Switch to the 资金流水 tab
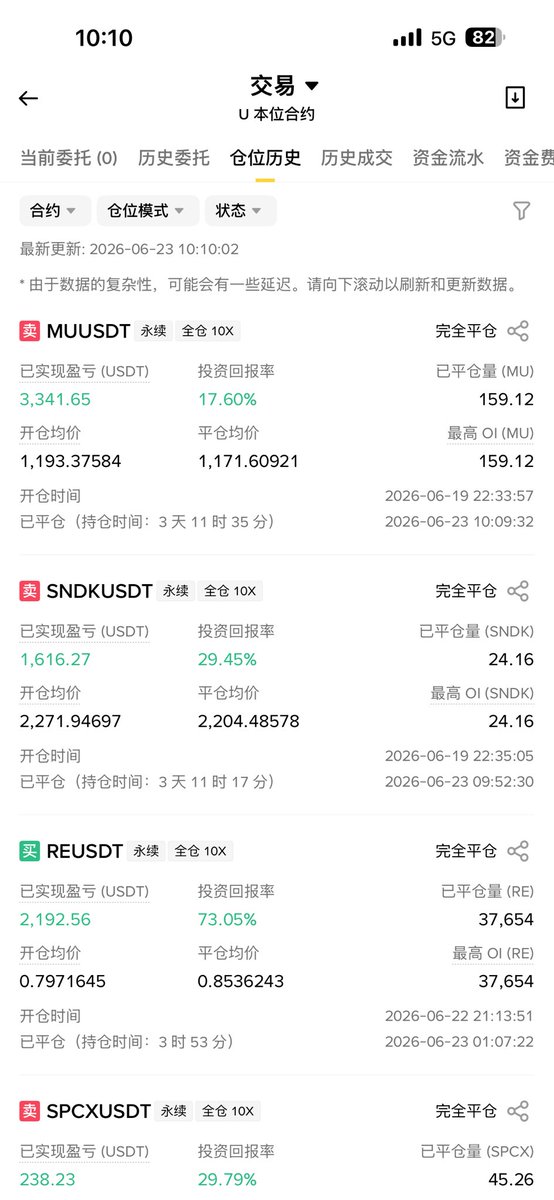Image resolution: width=554 pixels, height=1200 pixels. [x=448, y=157]
